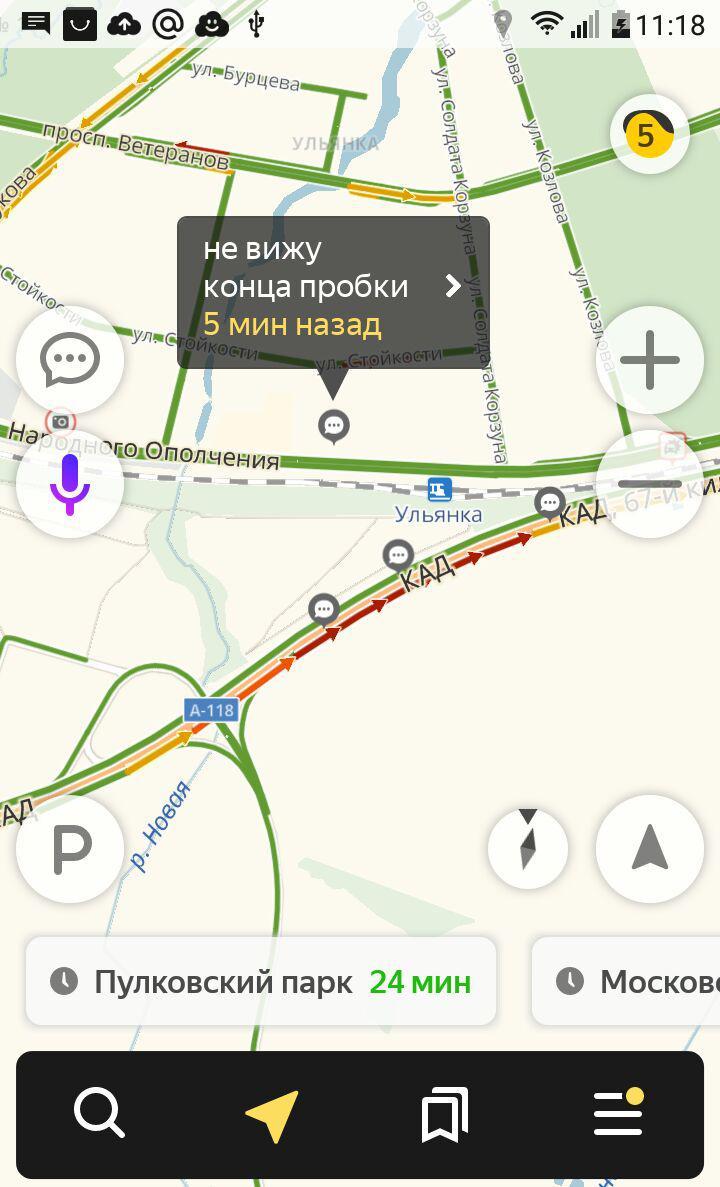Select the Московс… destination suggestion
The width and height of the screenshot is (720, 1187).
[x=626, y=982]
